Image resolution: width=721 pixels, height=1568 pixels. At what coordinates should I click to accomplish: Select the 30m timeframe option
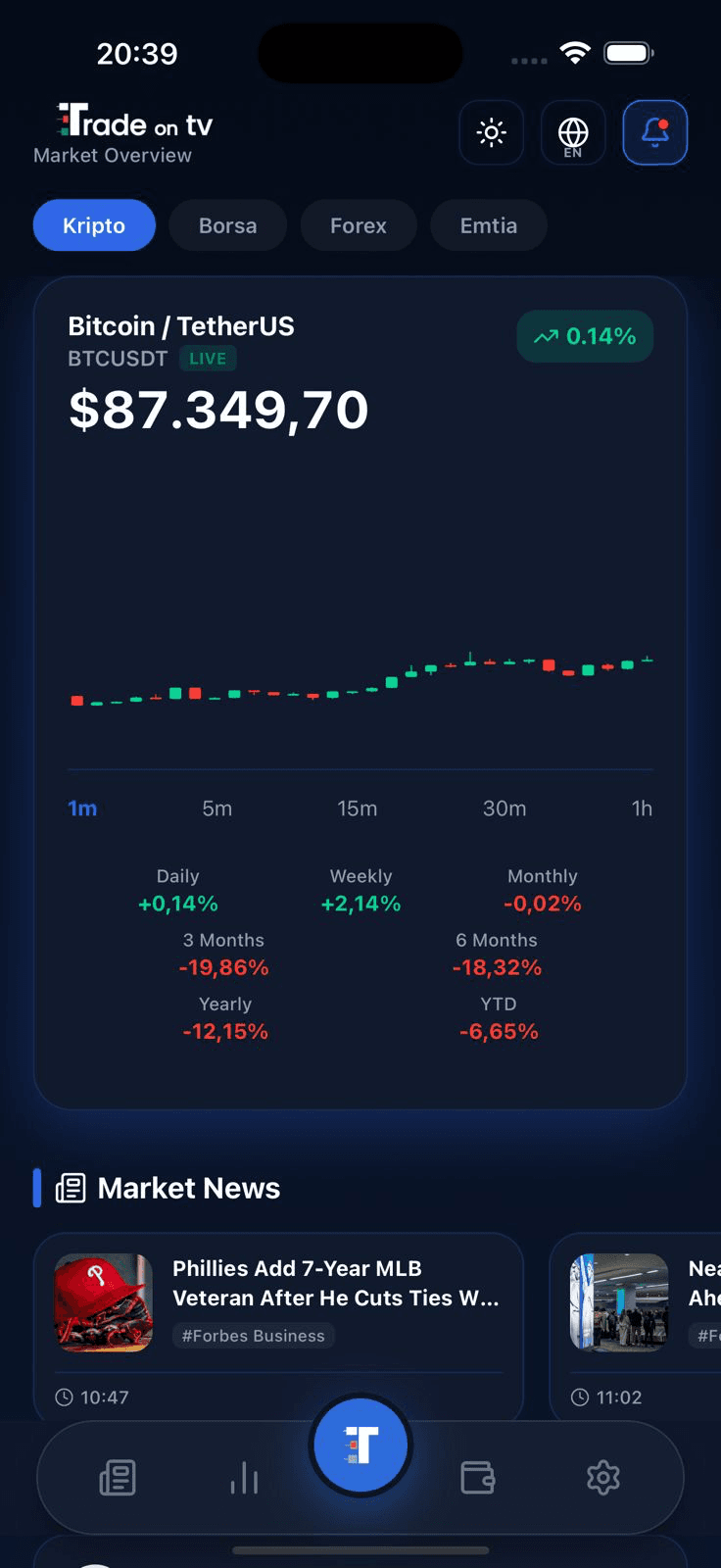pos(504,808)
